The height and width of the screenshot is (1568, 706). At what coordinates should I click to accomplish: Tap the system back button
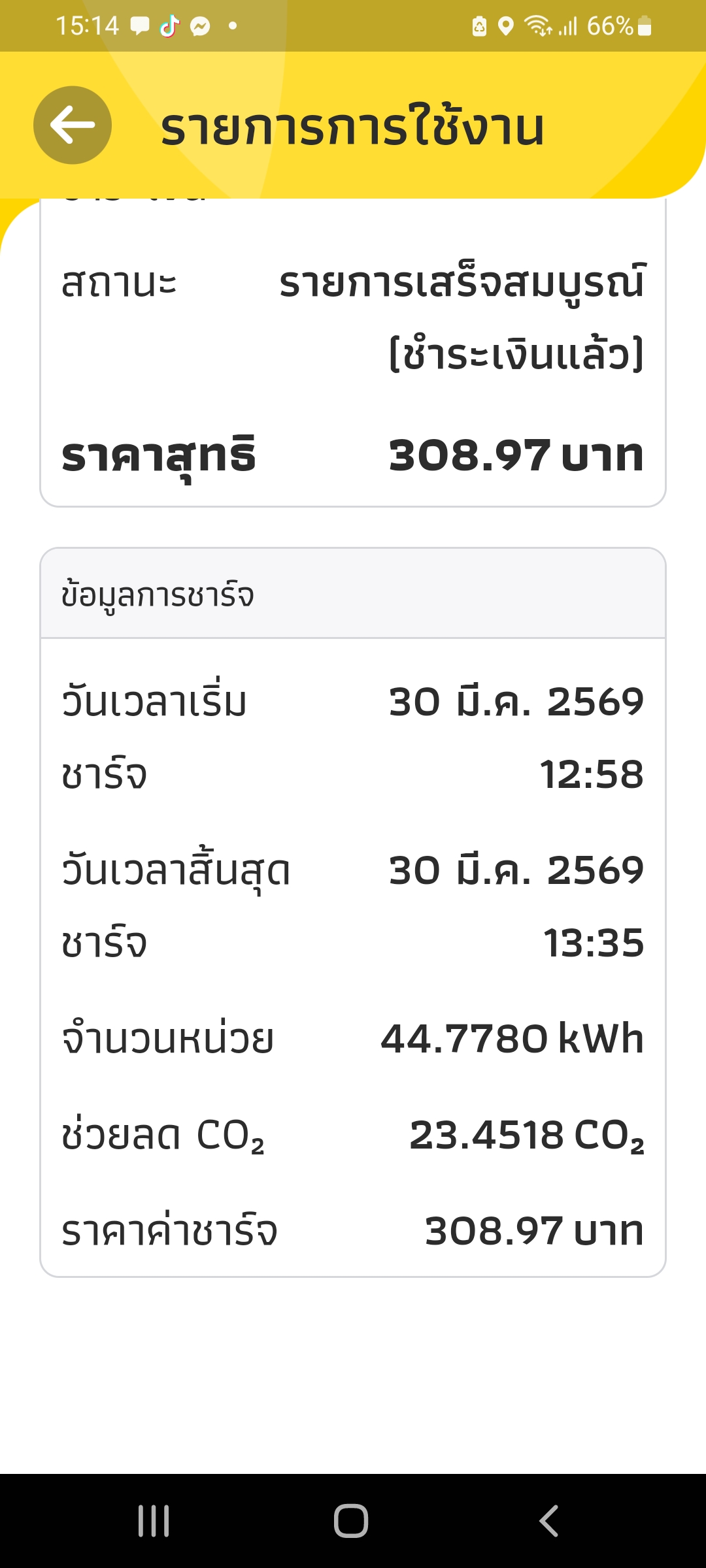tap(549, 1520)
